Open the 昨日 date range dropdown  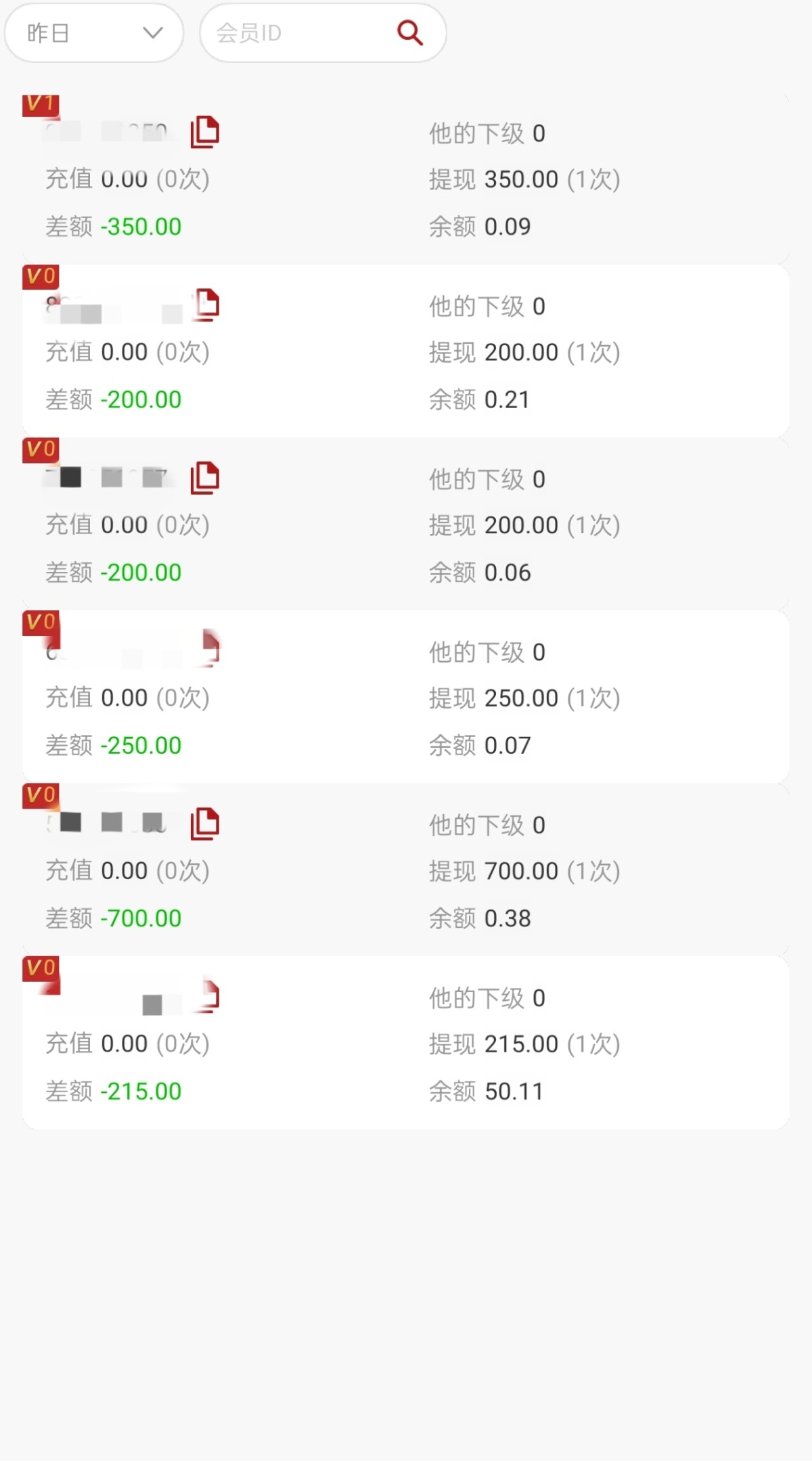(x=94, y=33)
